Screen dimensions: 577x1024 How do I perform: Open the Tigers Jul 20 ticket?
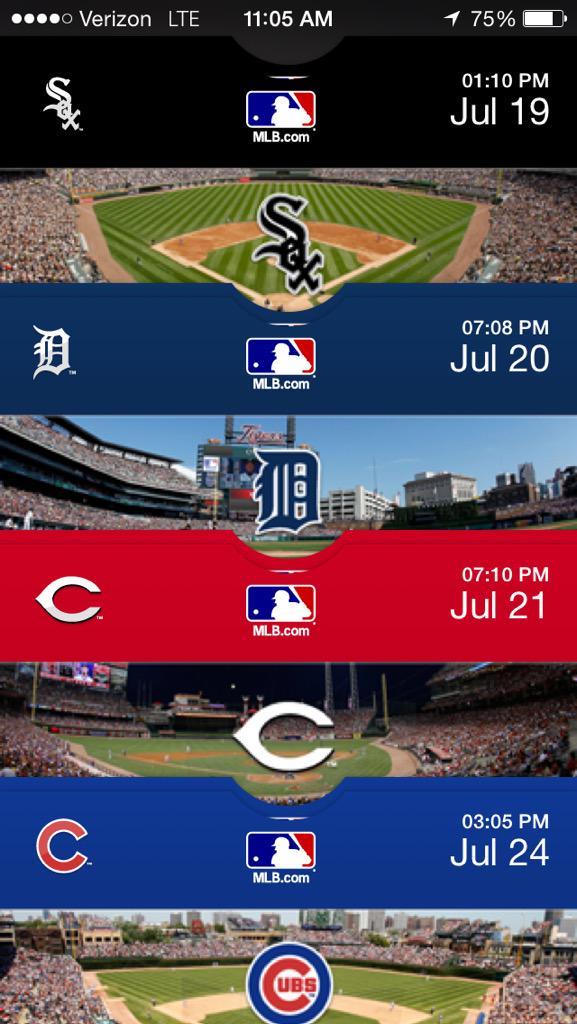[288, 350]
